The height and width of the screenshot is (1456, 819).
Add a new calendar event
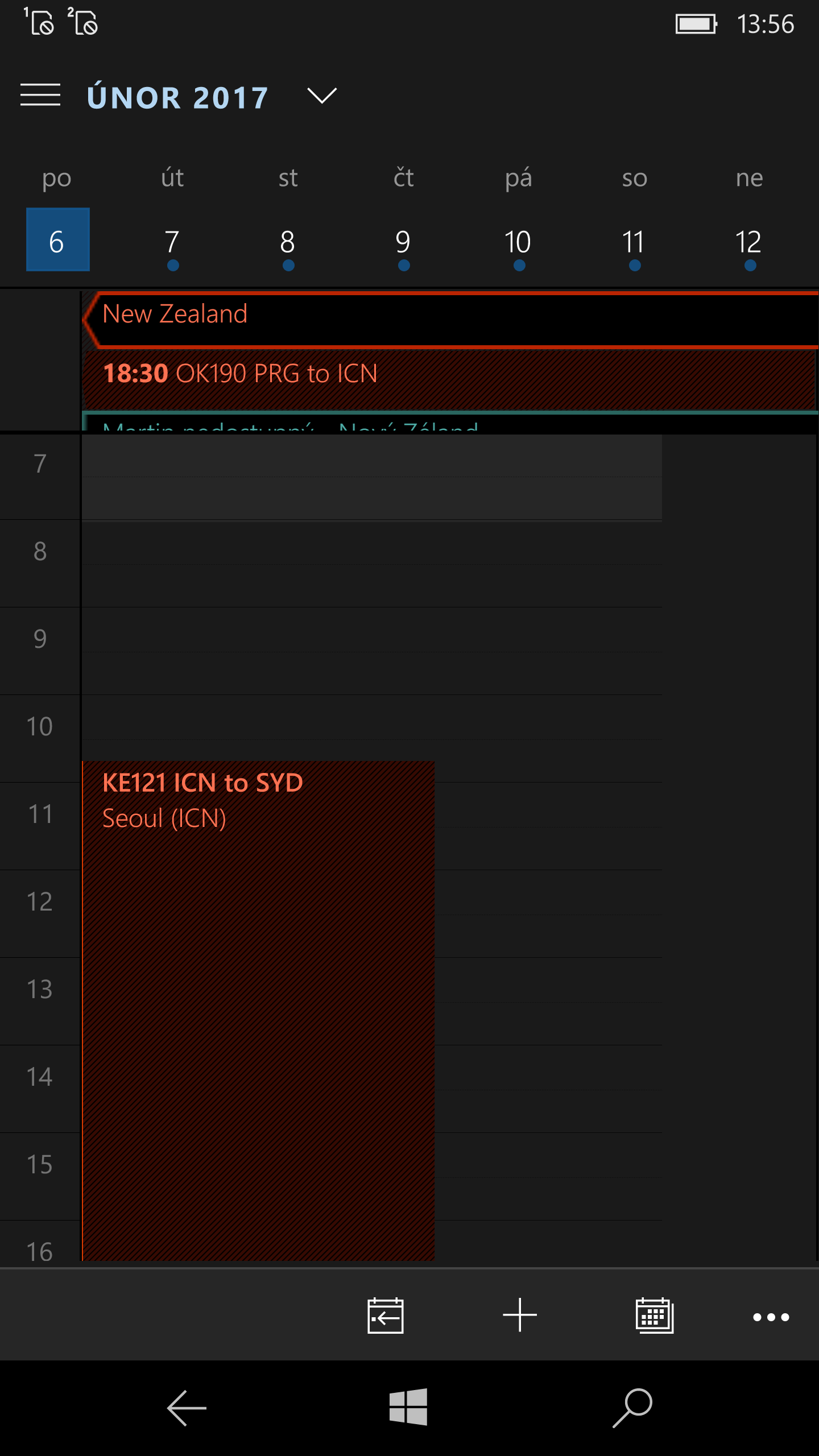[x=520, y=1316]
